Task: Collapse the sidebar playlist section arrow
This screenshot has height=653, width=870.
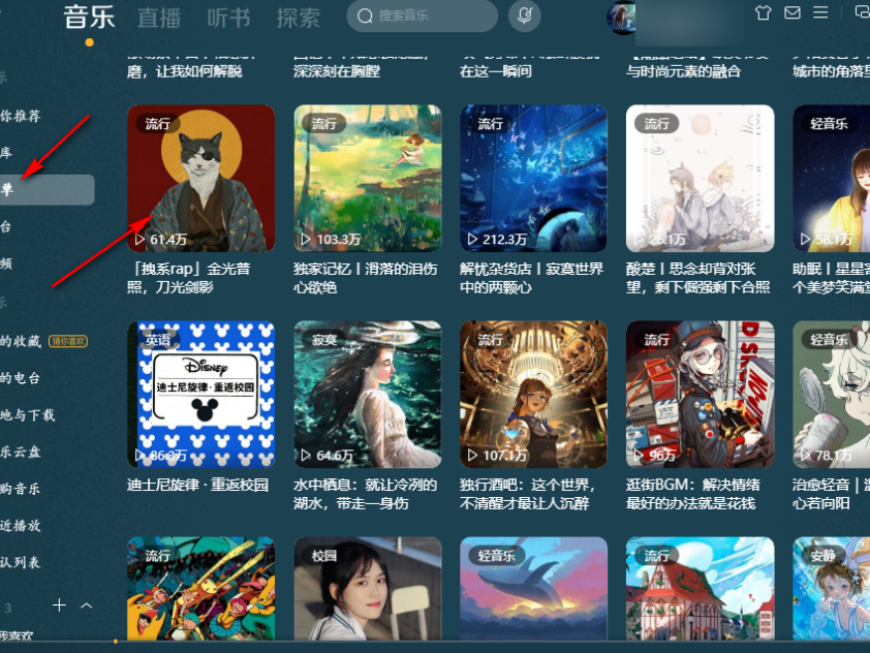Action: (86, 605)
